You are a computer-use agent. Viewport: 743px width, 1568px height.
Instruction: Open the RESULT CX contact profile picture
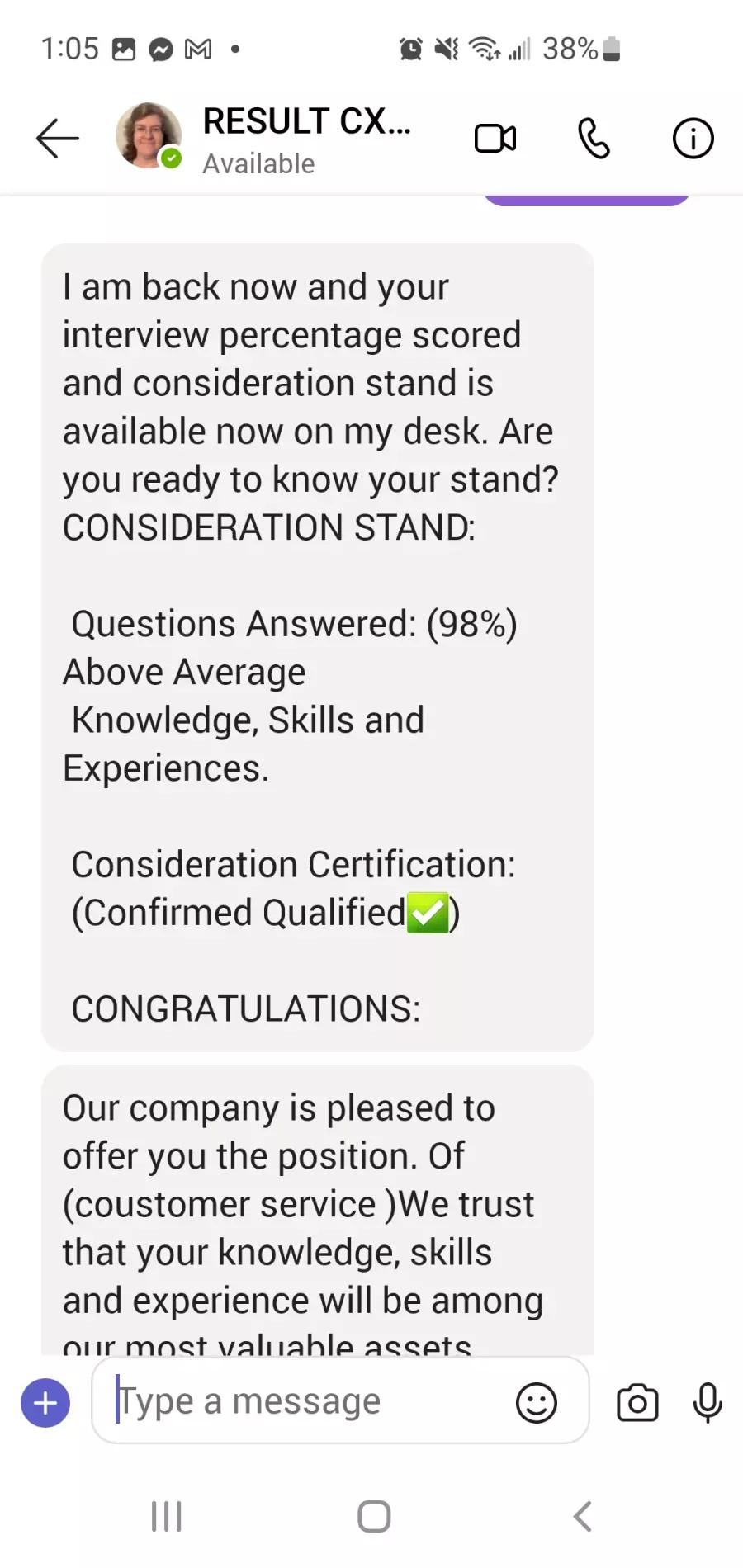point(149,136)
